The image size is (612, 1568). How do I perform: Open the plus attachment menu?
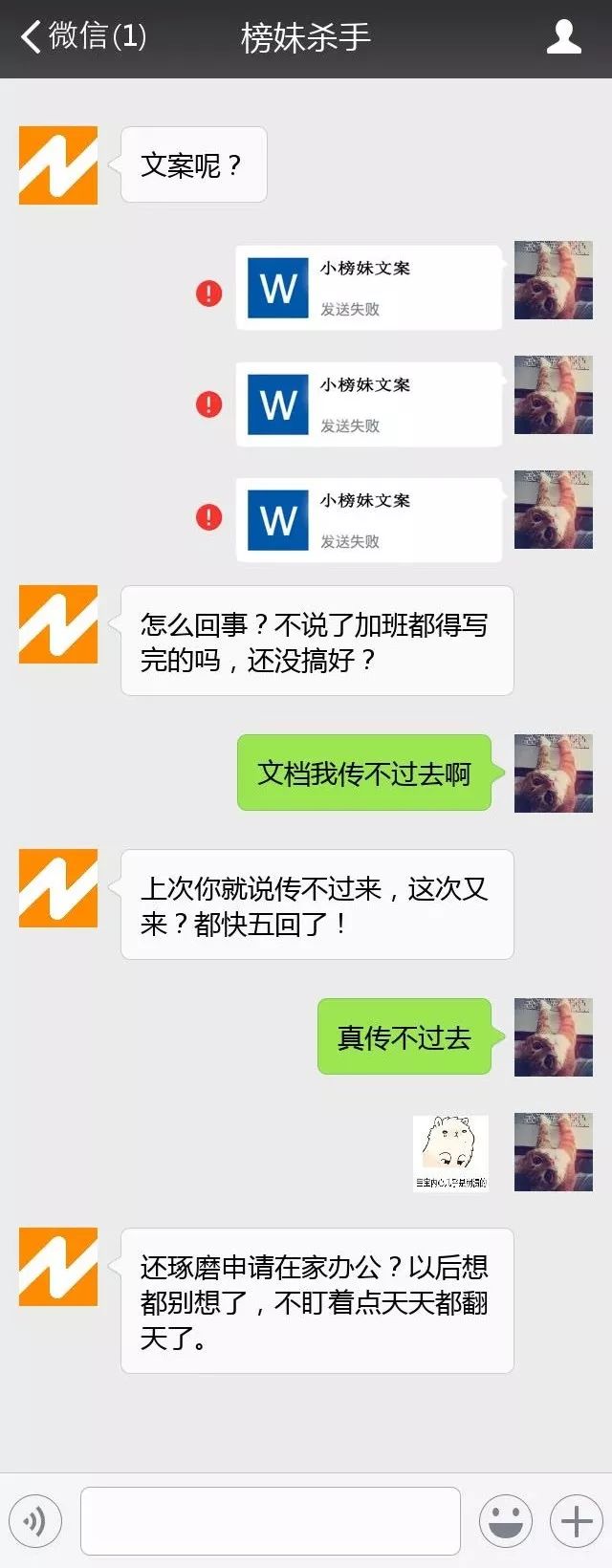(x=576, y=1520)
